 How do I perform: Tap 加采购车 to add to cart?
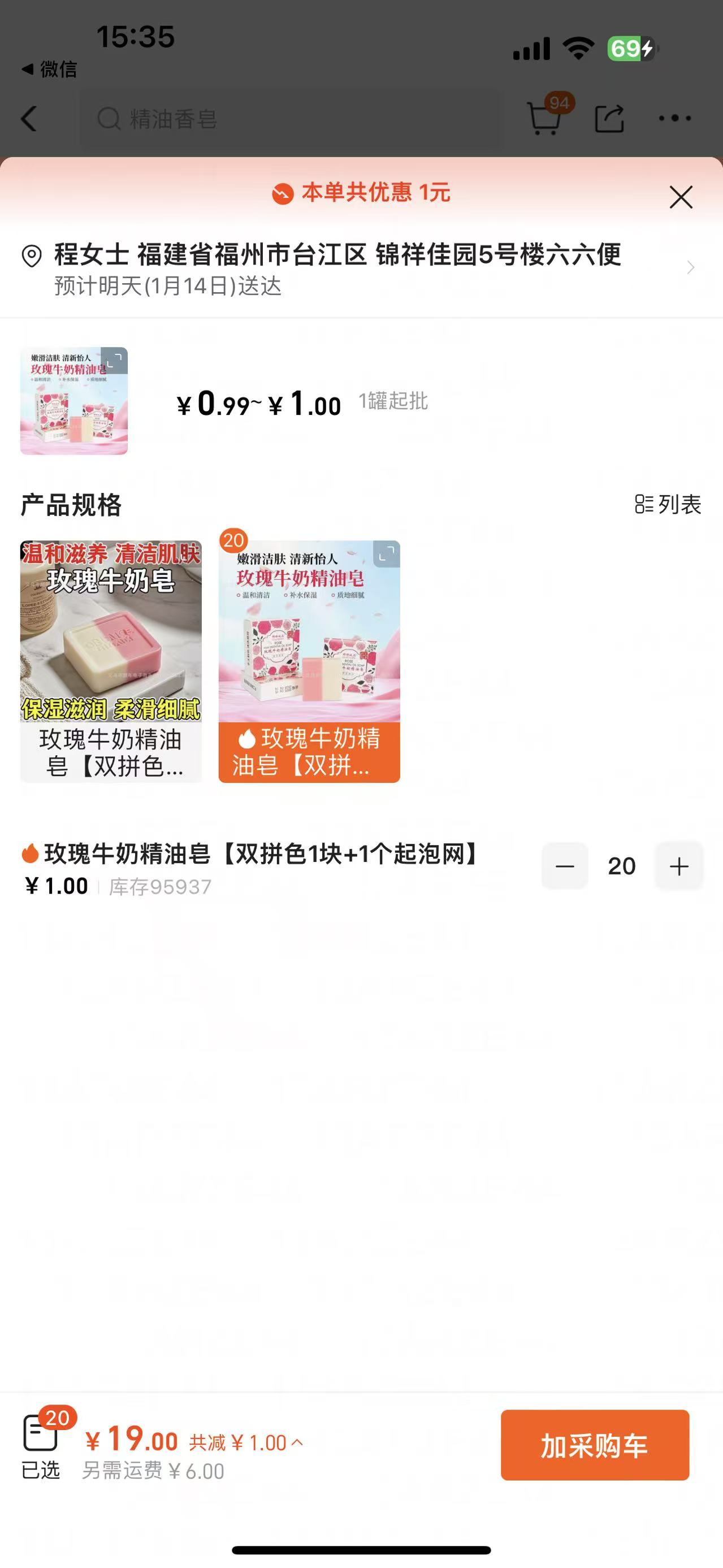pos(595,1445)
